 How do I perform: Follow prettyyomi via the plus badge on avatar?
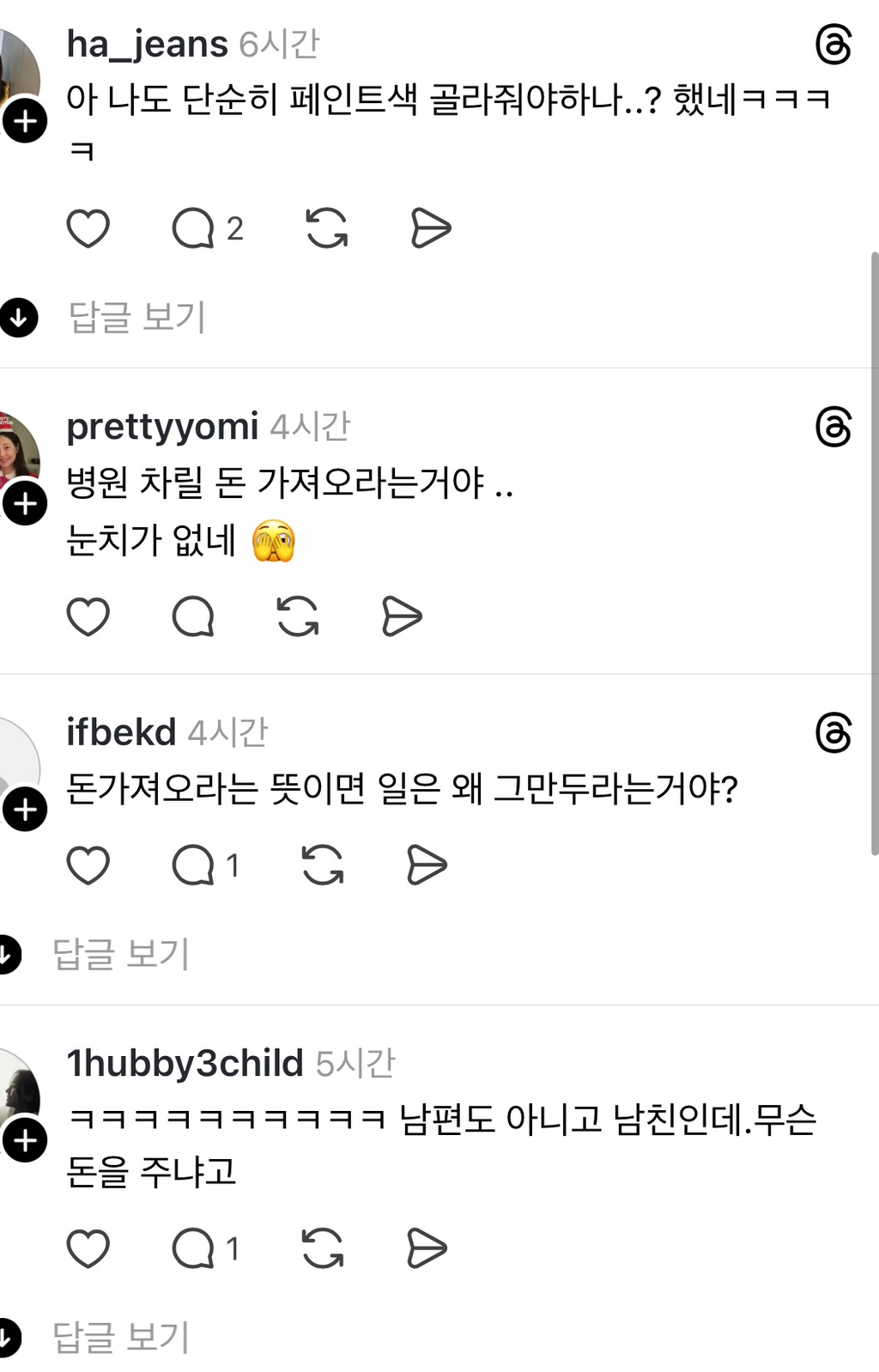click(x=25, y=502)
